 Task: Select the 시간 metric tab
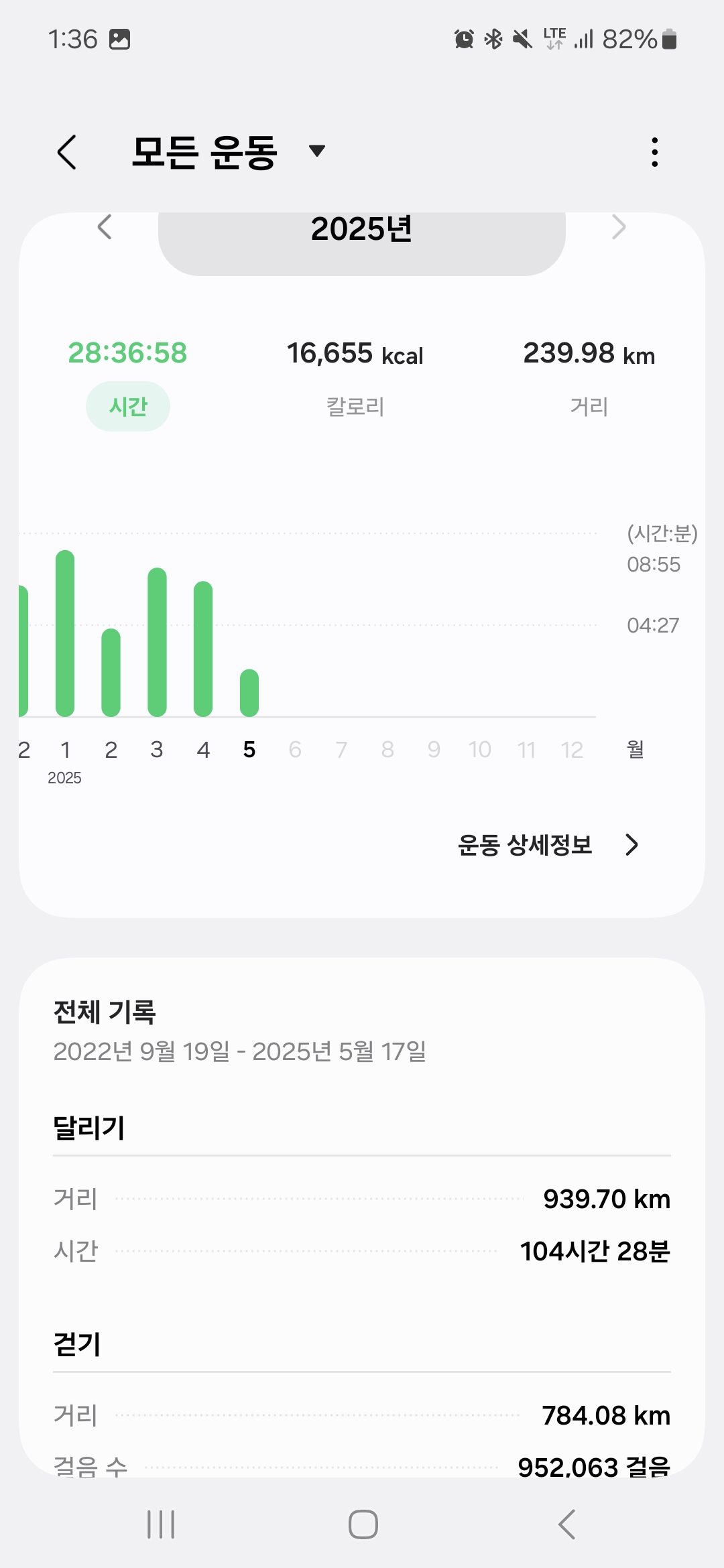pyautogui.click(x=128, y=406)
